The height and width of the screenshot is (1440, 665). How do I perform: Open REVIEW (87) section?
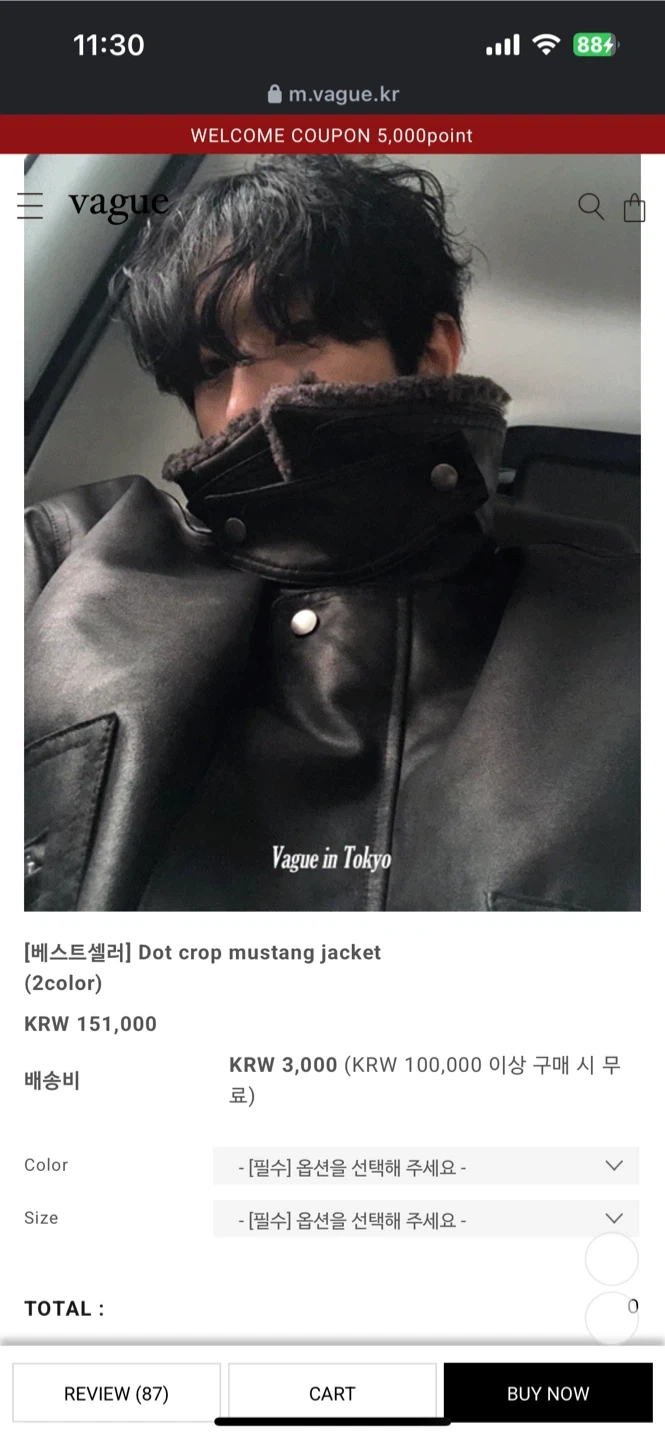tap(116, 1393)
